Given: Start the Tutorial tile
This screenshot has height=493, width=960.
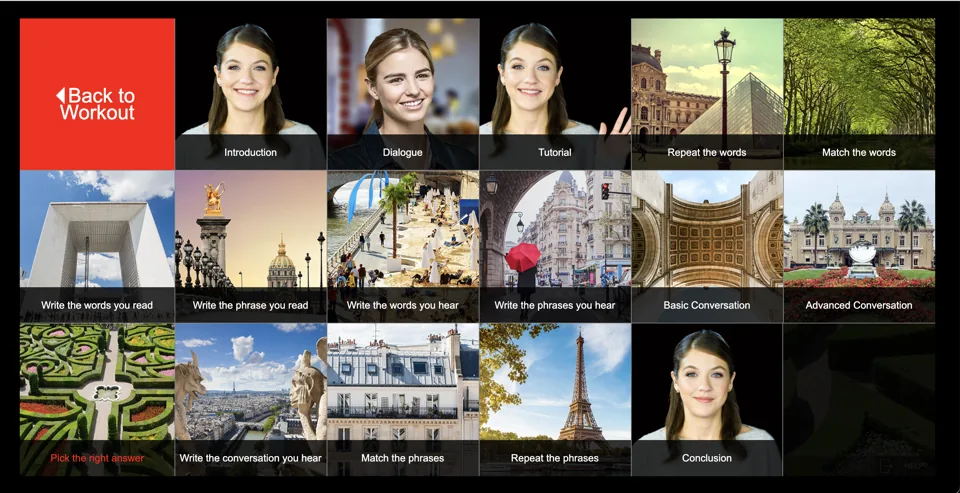Looking at the screenshot, I should 554,95.
